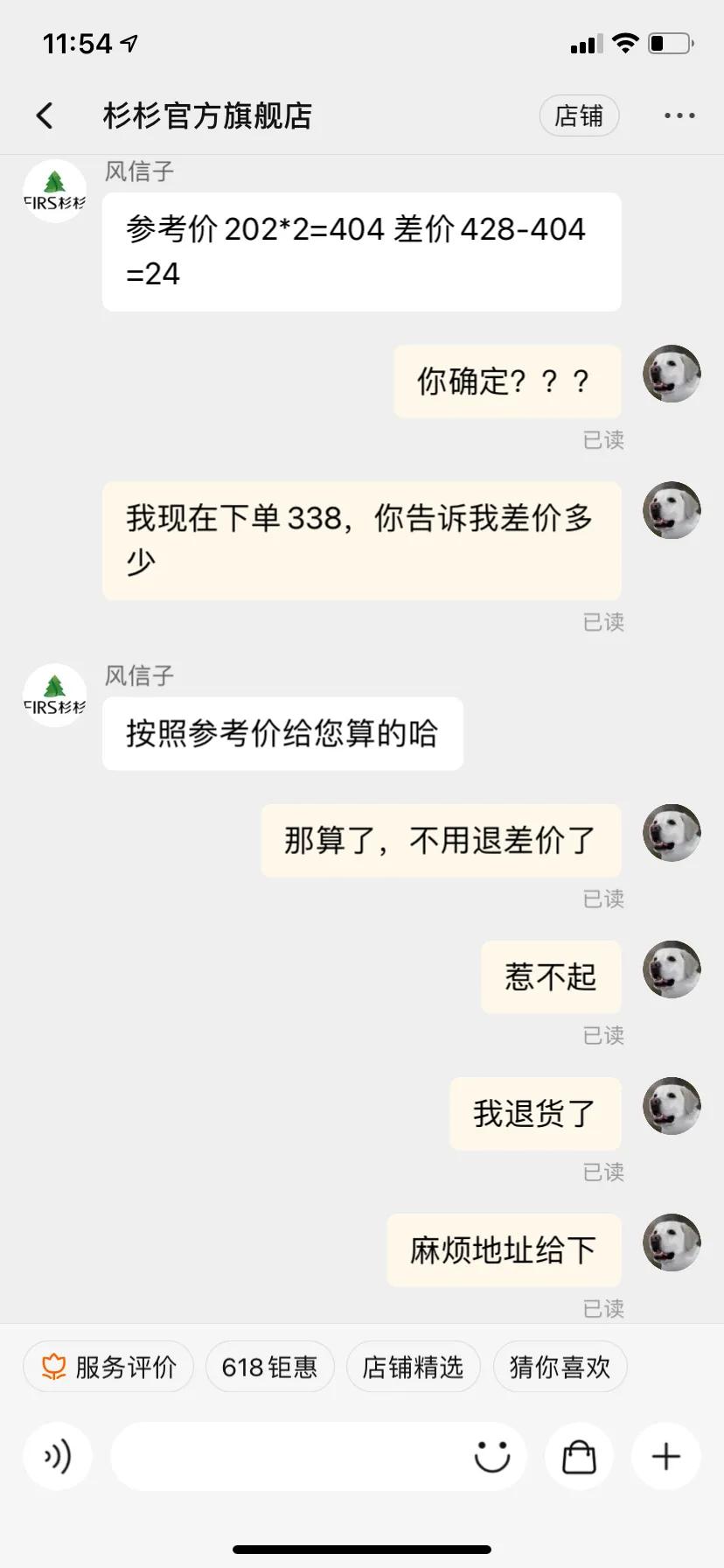724x1568 pixels.
Task: Open the voice message icon
Action: coord(57,1456)
